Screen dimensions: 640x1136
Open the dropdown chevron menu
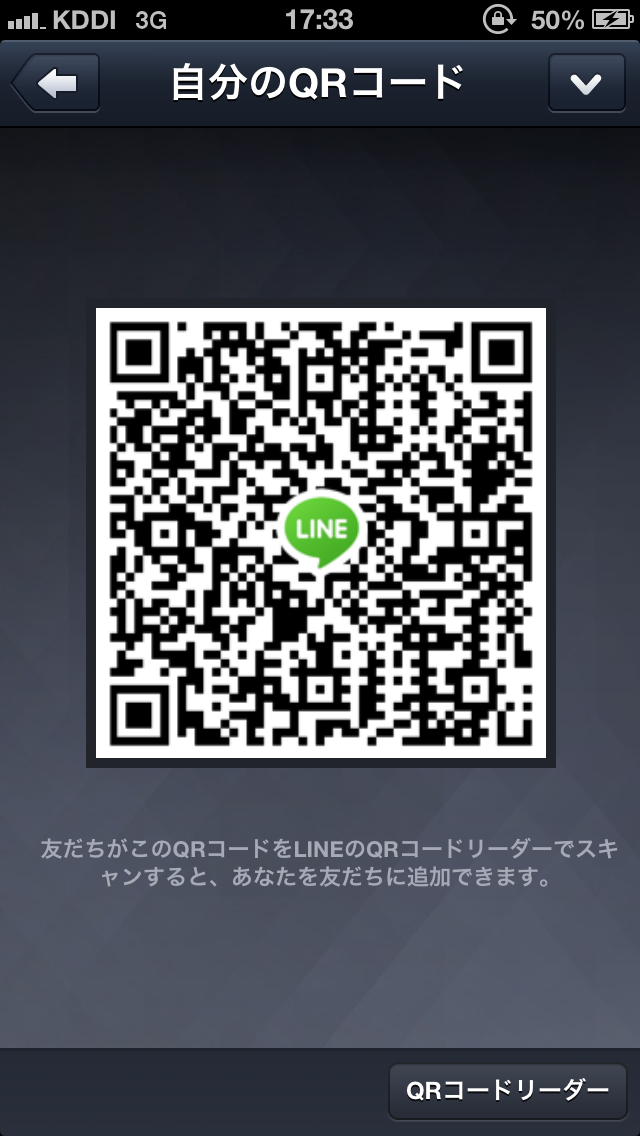[586, 83]
